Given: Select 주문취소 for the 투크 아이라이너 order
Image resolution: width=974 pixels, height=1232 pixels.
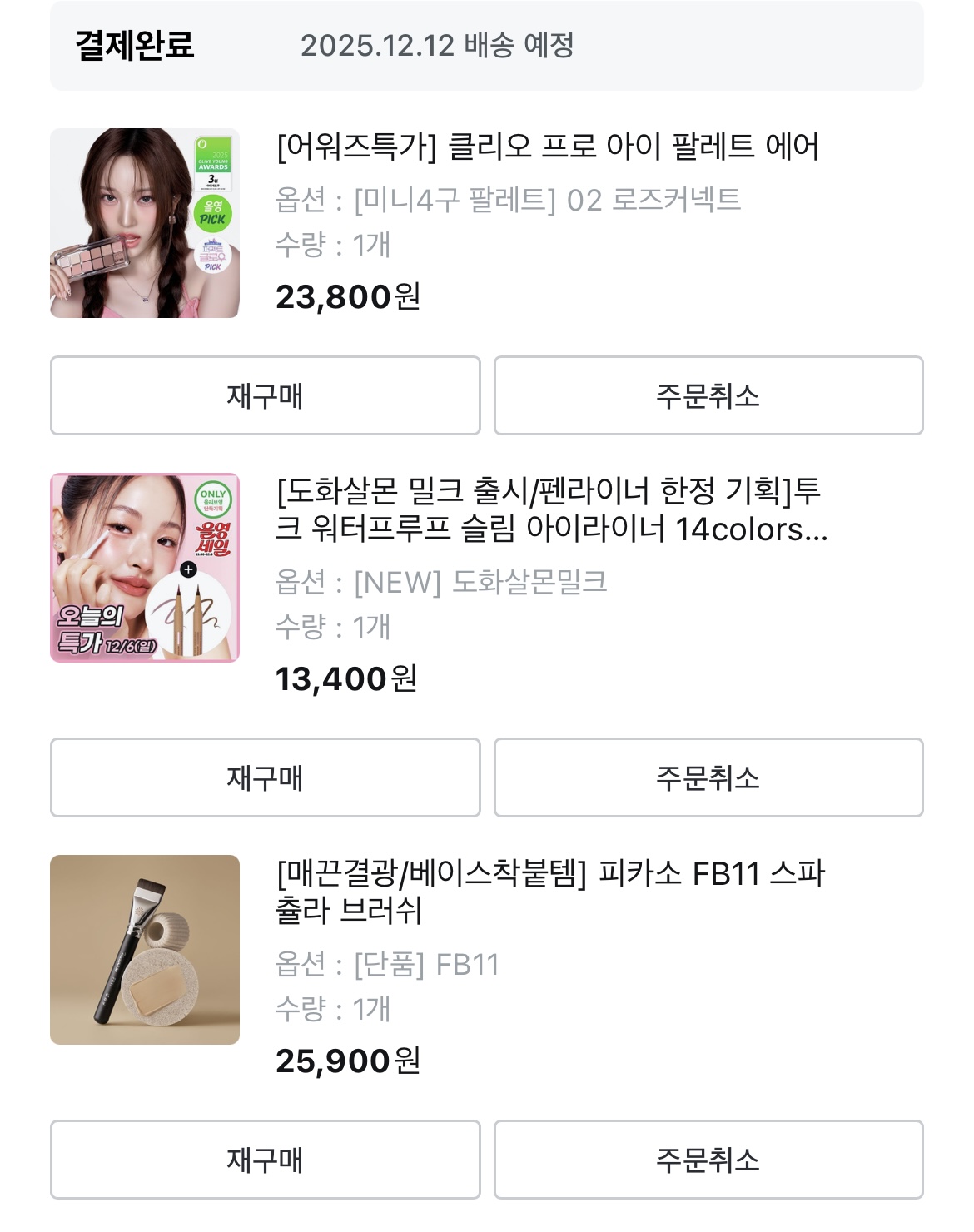Looking at the screenshot, I should [x=708, y=777].
